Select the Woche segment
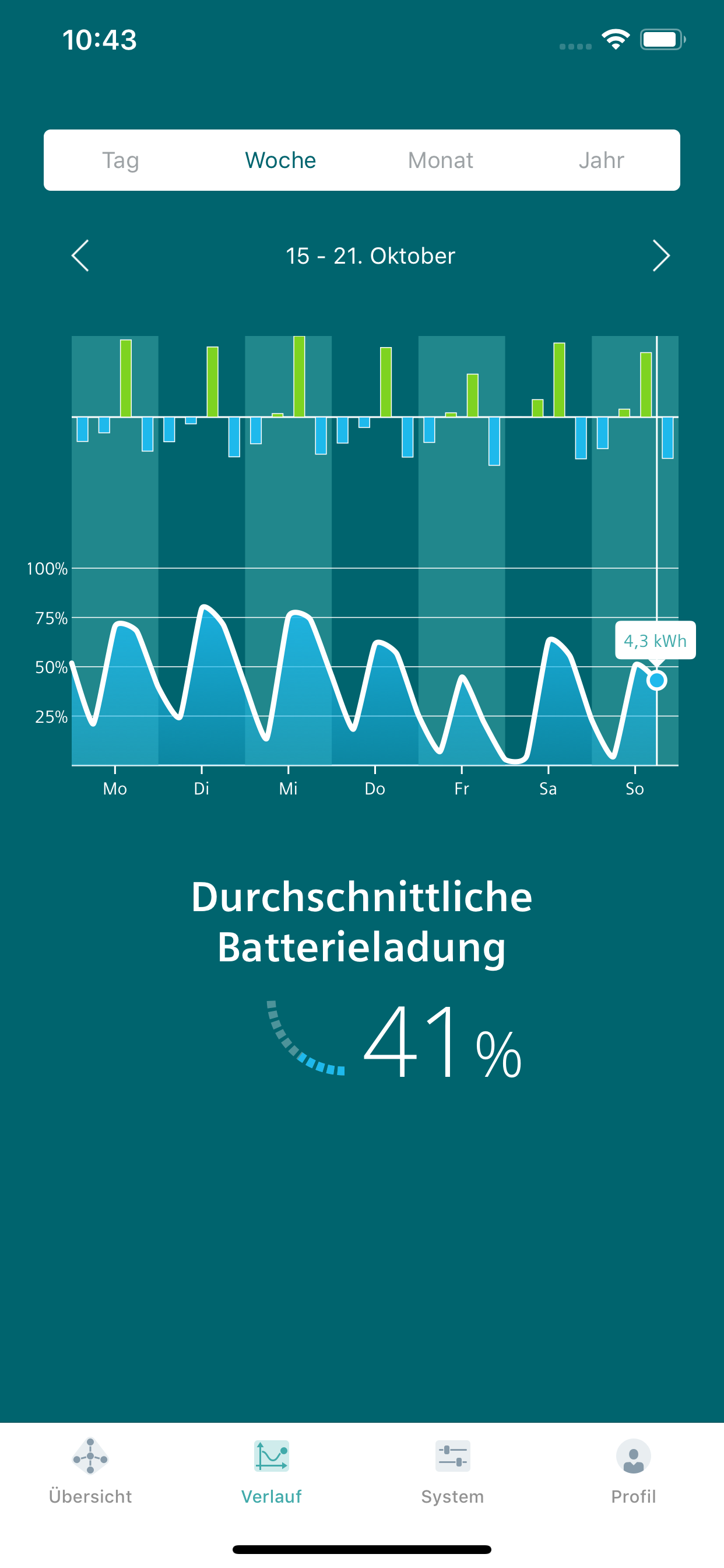Screen dimensions: 724x1568 click(x=280, y=160)
